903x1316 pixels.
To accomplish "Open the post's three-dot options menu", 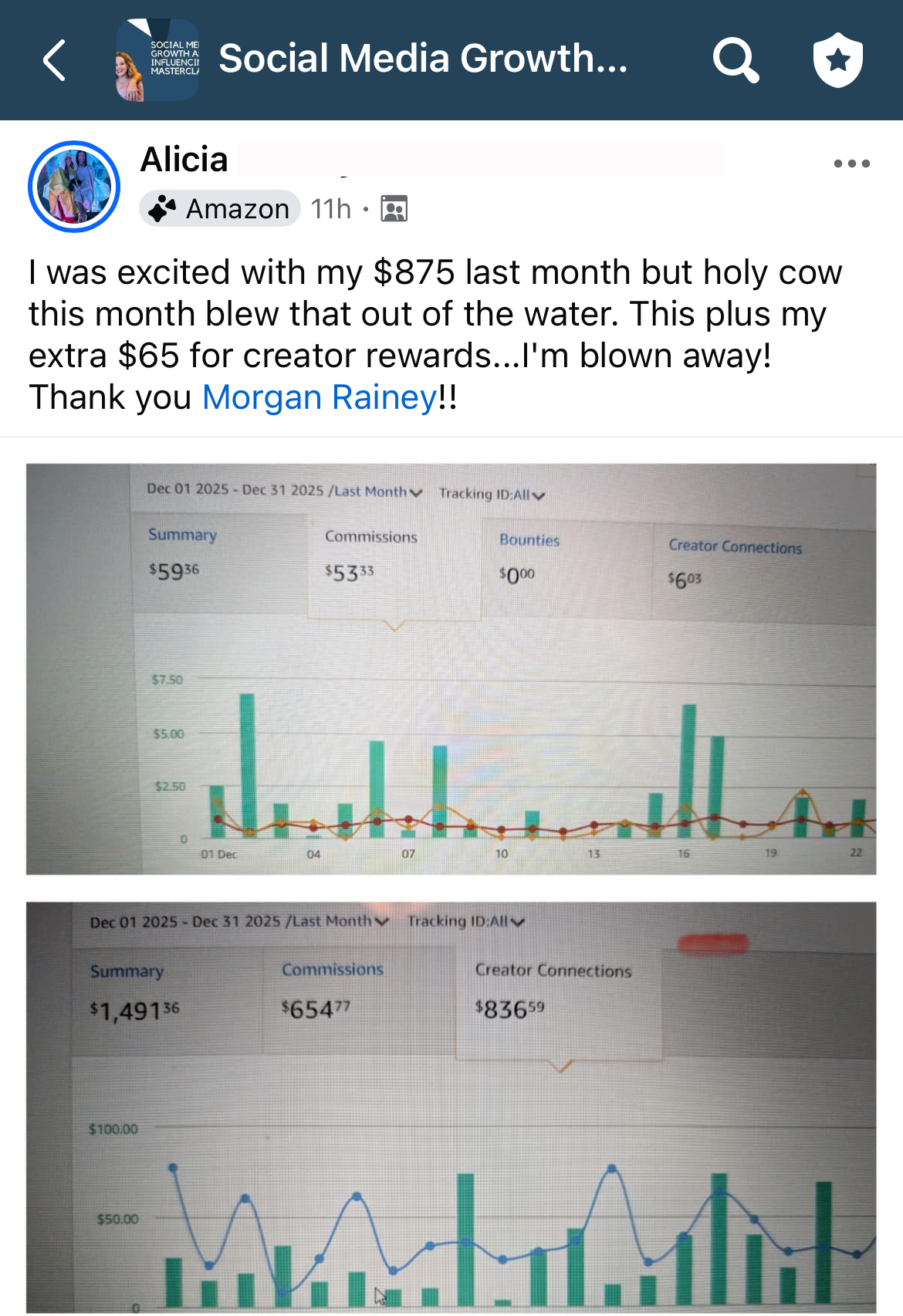I will [x=851, y=164].
